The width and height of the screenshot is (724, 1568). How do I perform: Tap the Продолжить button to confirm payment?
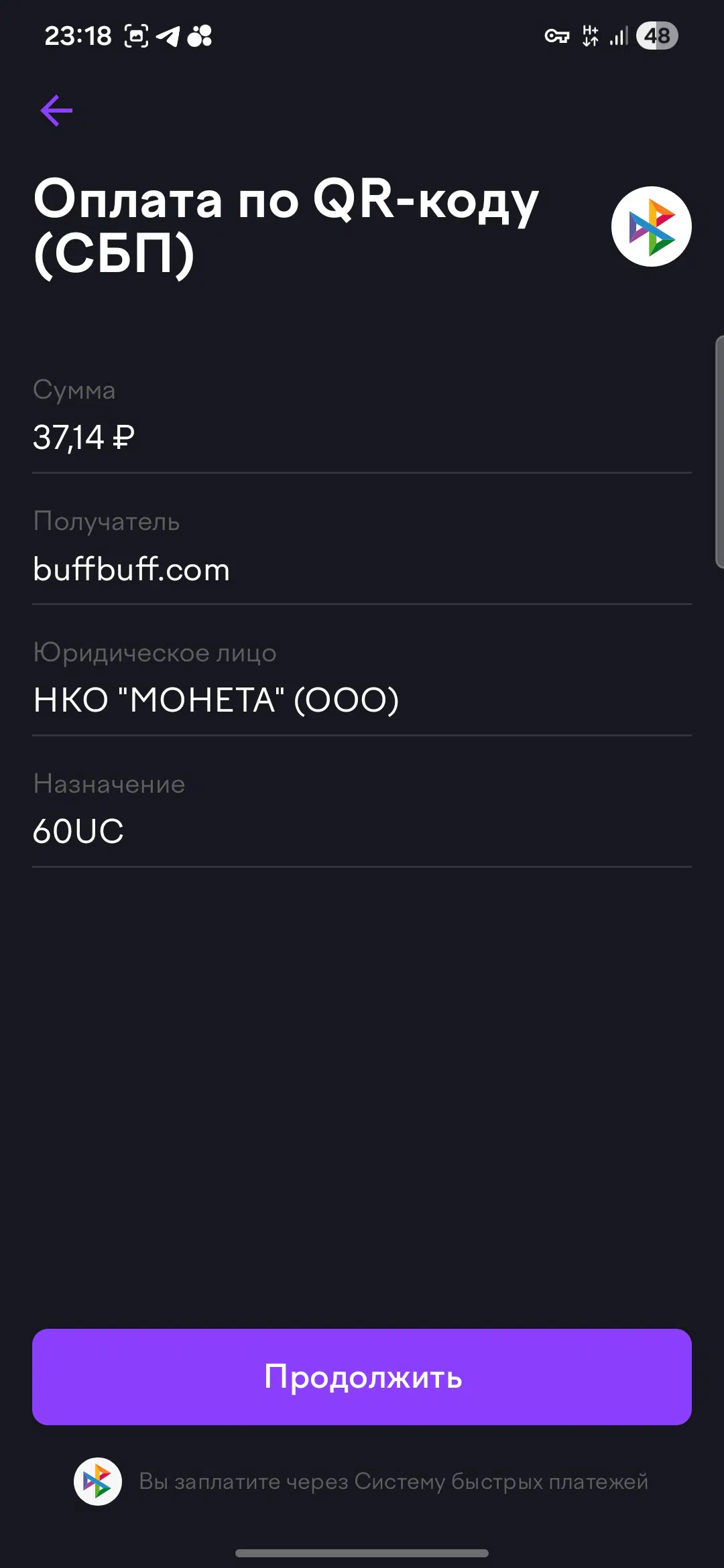click(x=362, y=1376)
